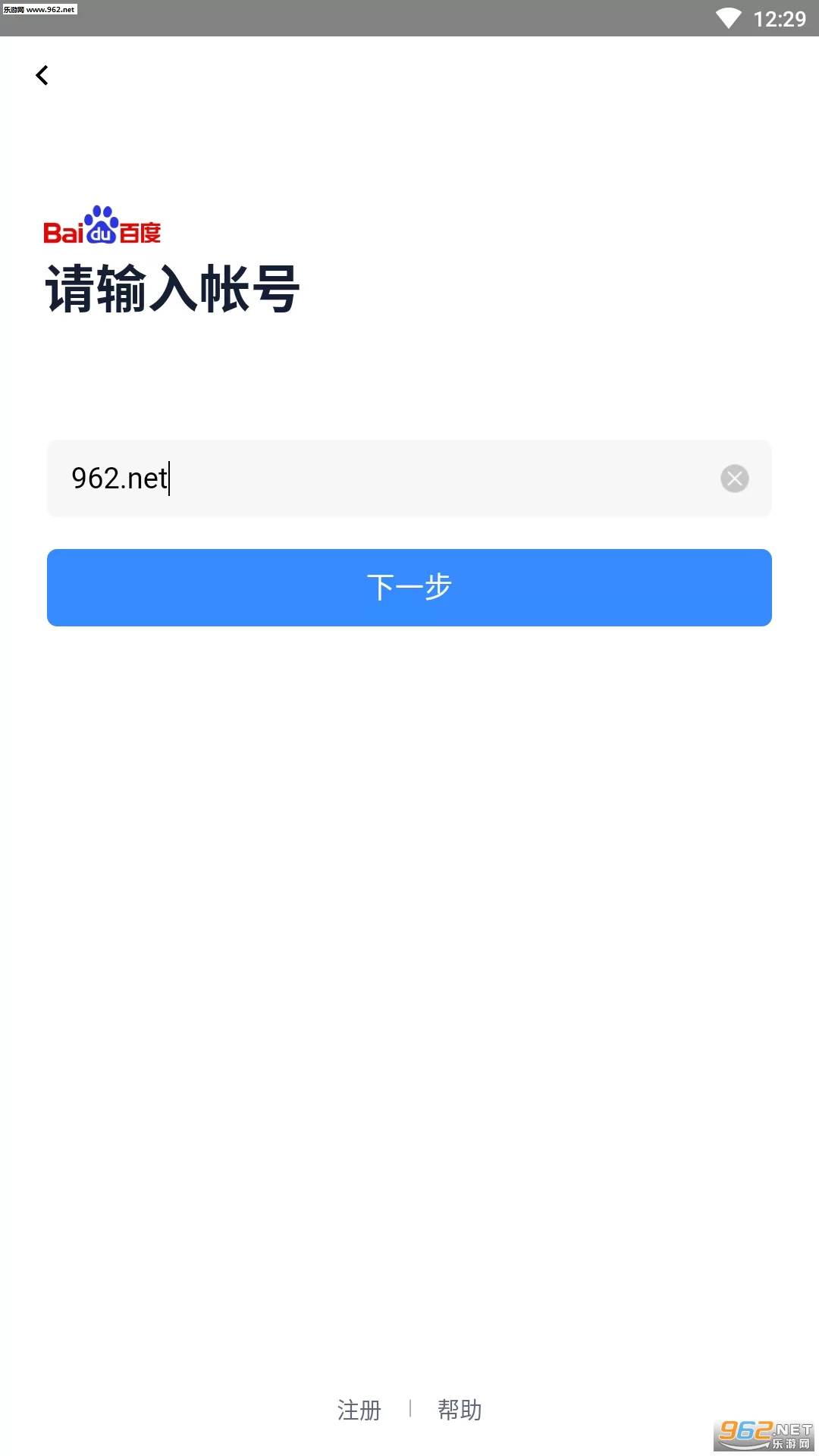Clear the account field text
This screenshot has height=1456, width=819.
(734, 479)
